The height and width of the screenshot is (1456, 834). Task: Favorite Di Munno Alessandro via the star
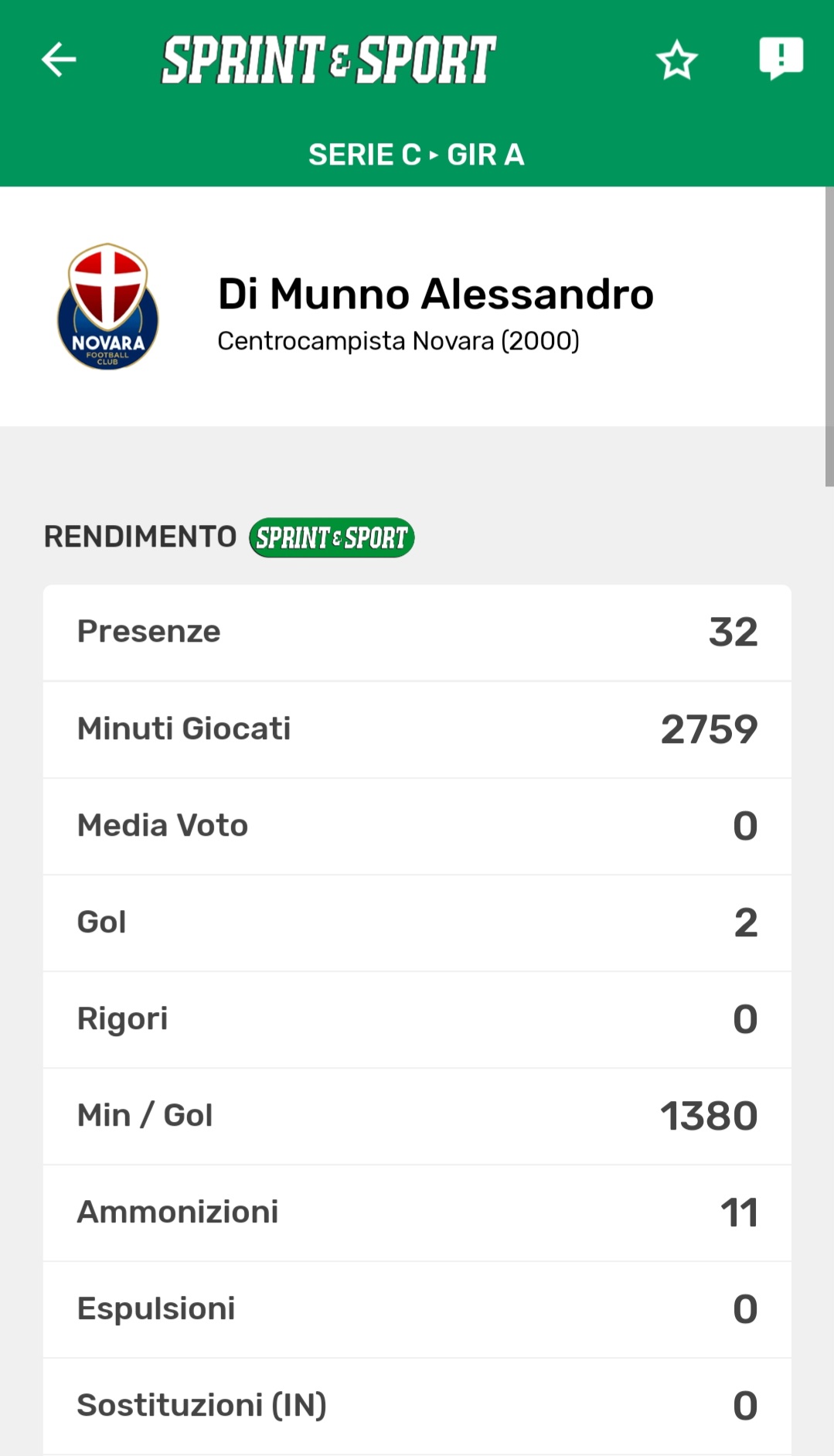click(676, 60)
